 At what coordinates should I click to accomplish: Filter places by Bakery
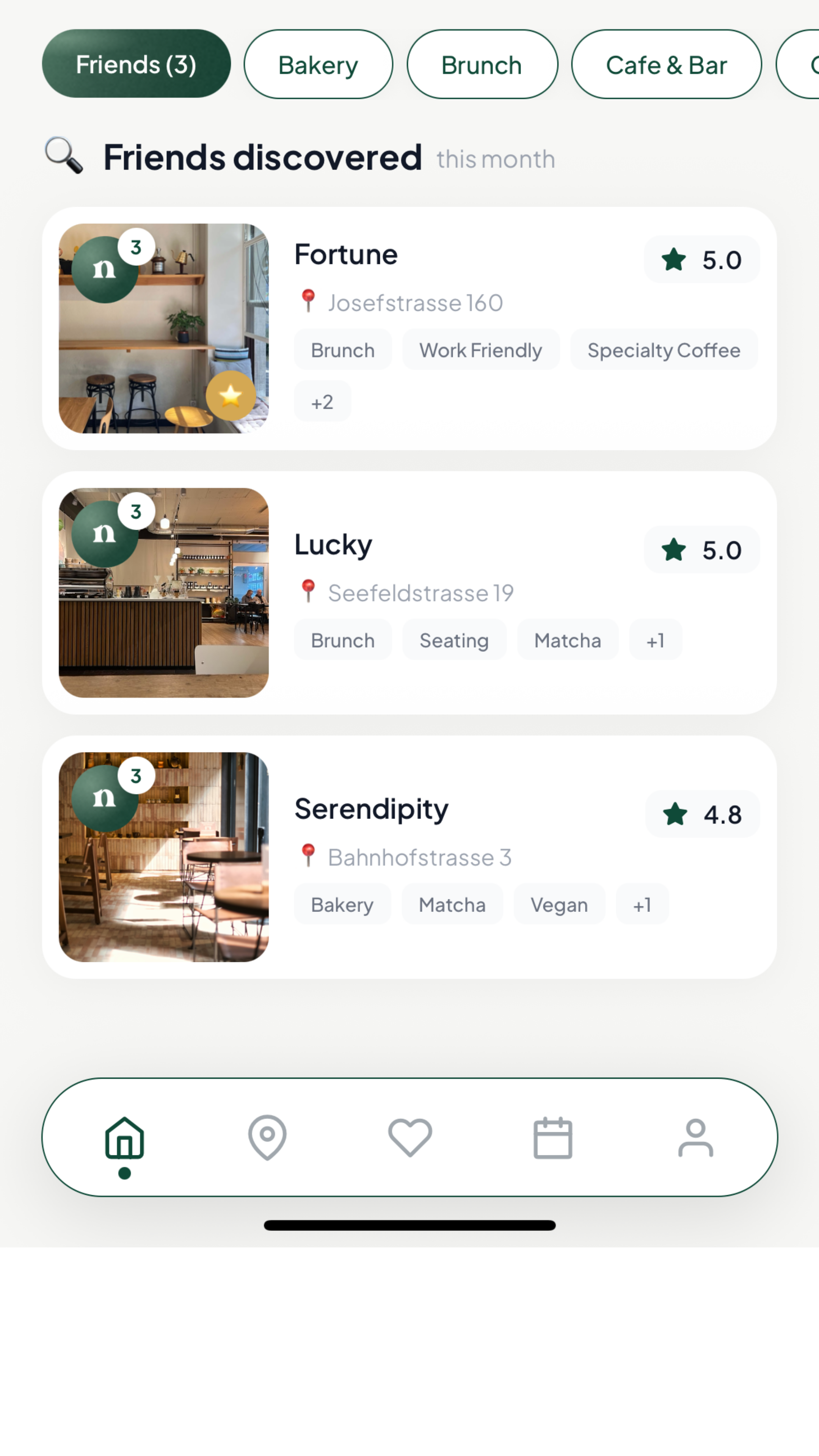[x=318, y=64]
